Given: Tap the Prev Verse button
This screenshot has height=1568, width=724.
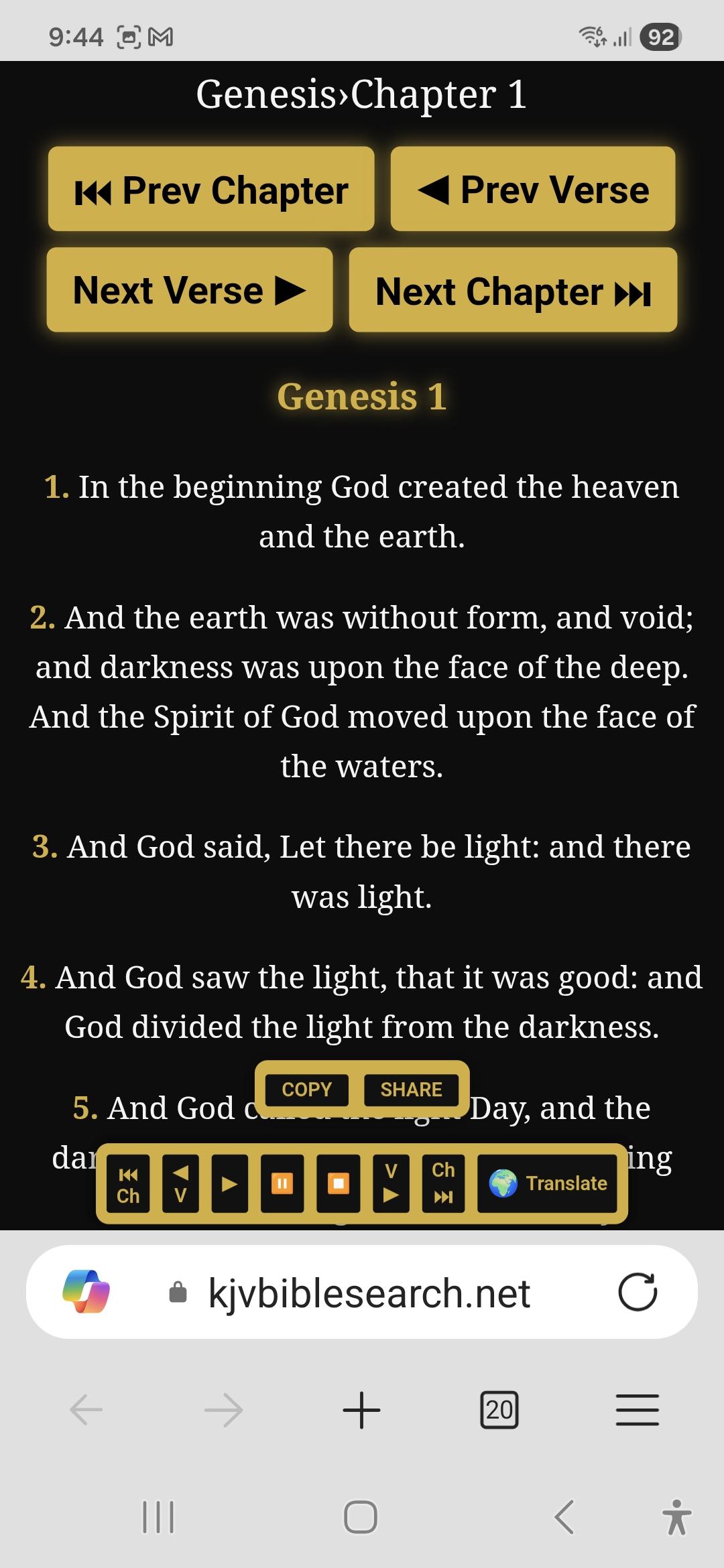Looking at the screenshot, I should 533,190.
